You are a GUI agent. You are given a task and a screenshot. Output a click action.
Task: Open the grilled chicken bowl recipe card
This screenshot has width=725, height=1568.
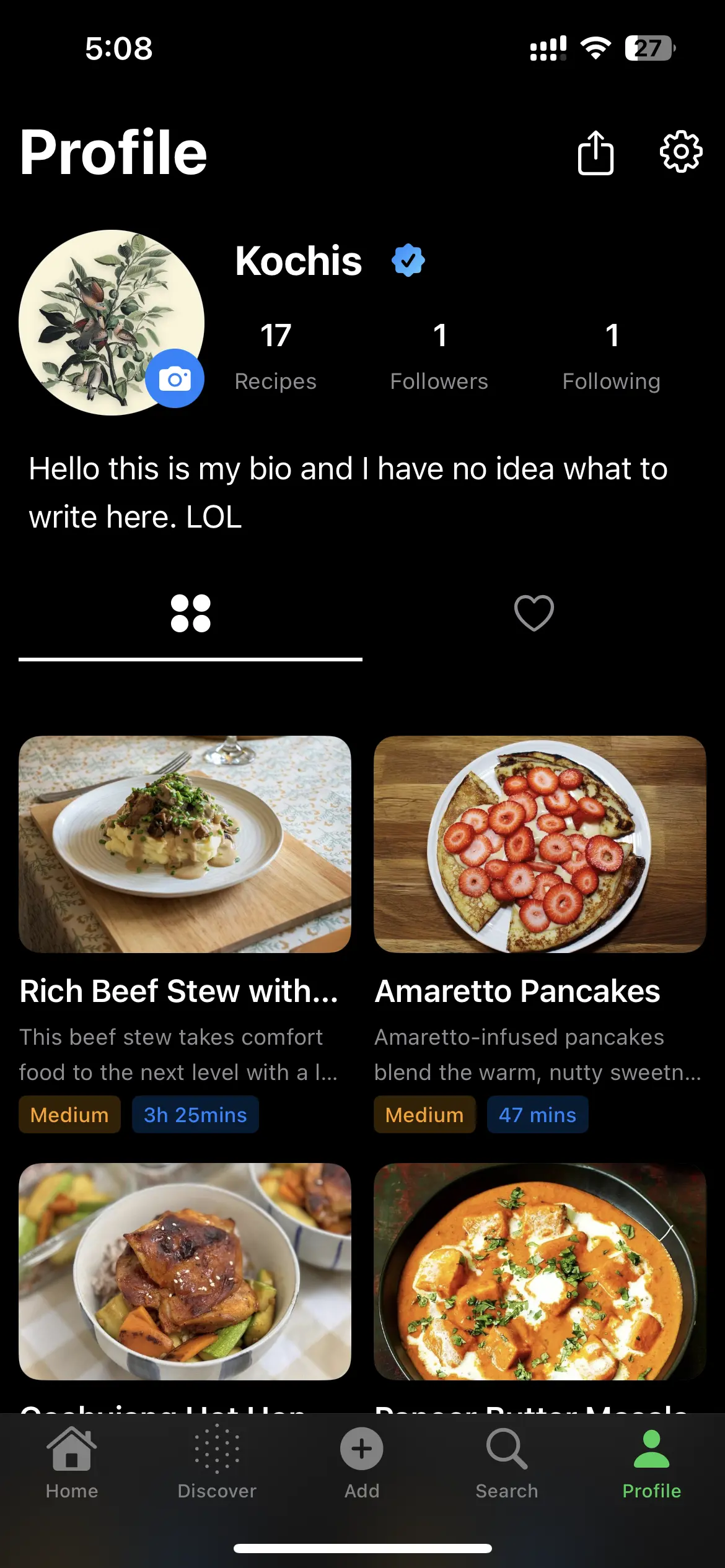(185, 1271)
